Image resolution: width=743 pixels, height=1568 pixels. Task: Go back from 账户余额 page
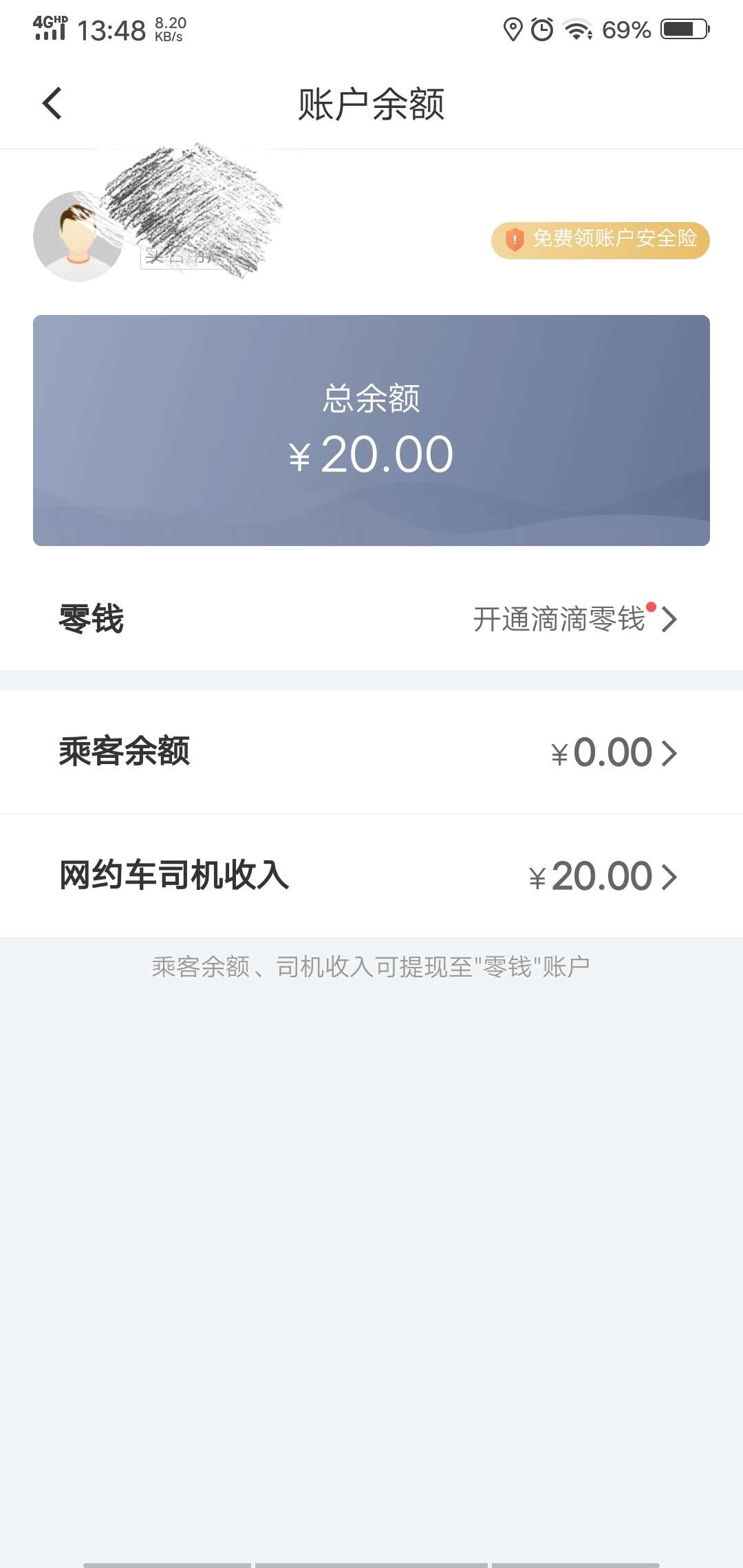(52, 104)
